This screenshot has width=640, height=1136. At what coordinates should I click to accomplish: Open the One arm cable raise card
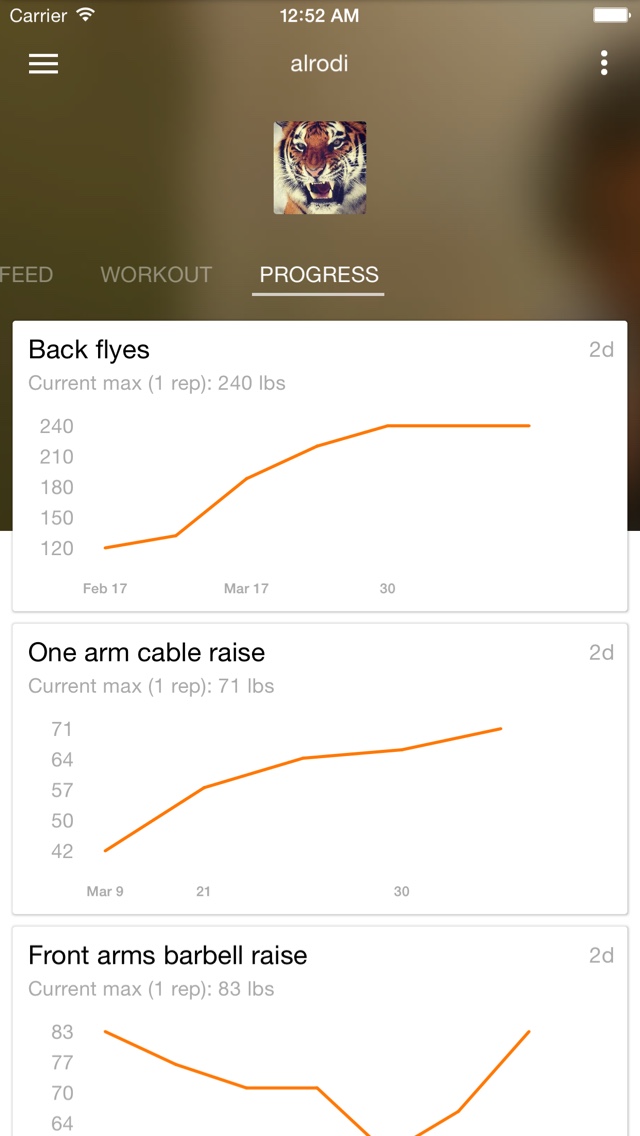pyautogui.click(x=320, y=769)
